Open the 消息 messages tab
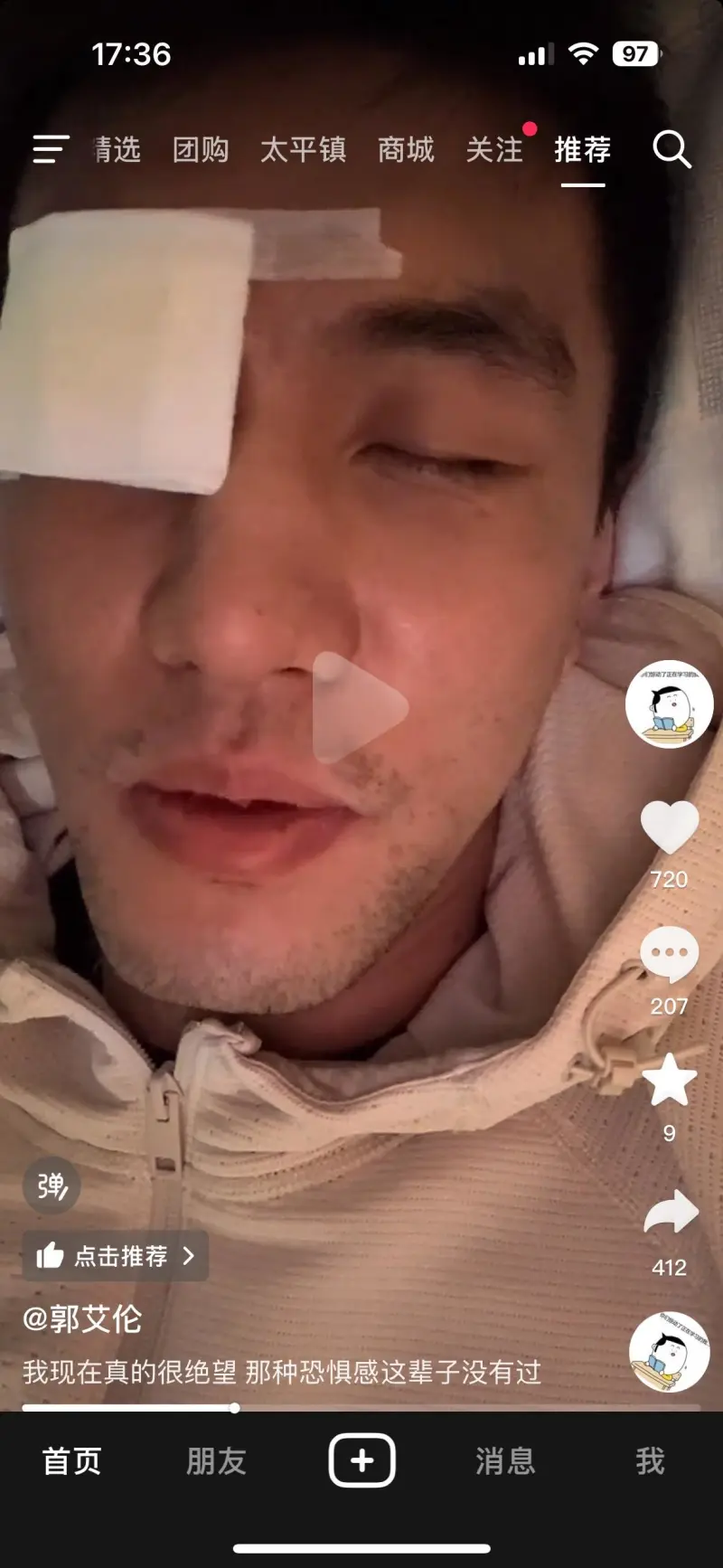This screenshot has width=723, height=1568. click(505, 1460)
